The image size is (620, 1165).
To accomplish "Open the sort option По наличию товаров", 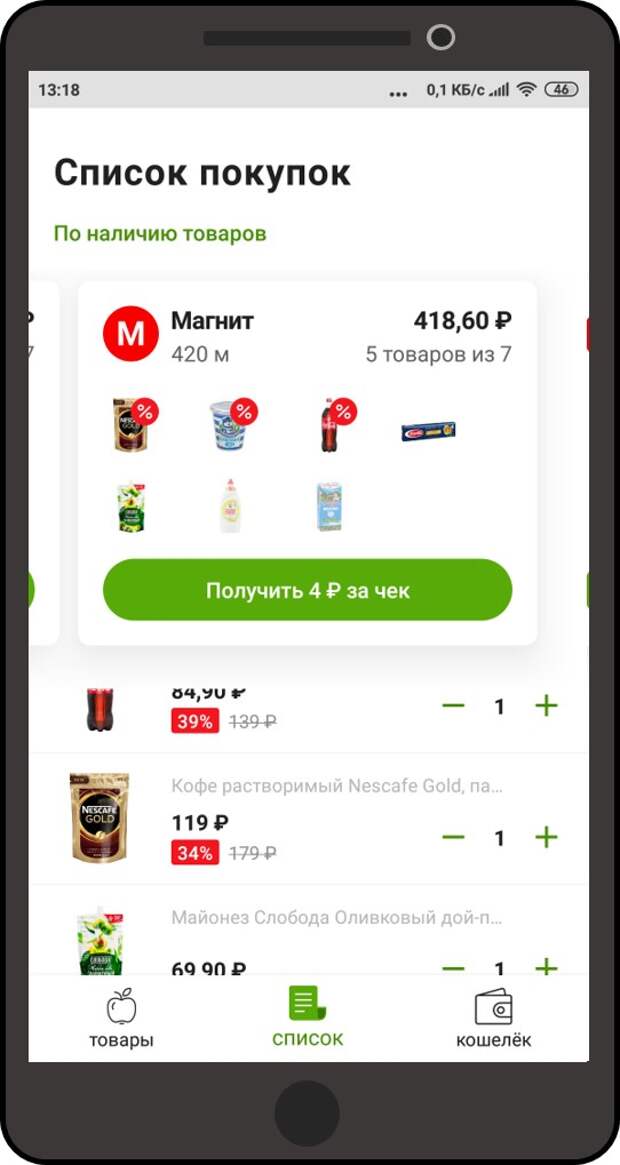I will point(160,234).
